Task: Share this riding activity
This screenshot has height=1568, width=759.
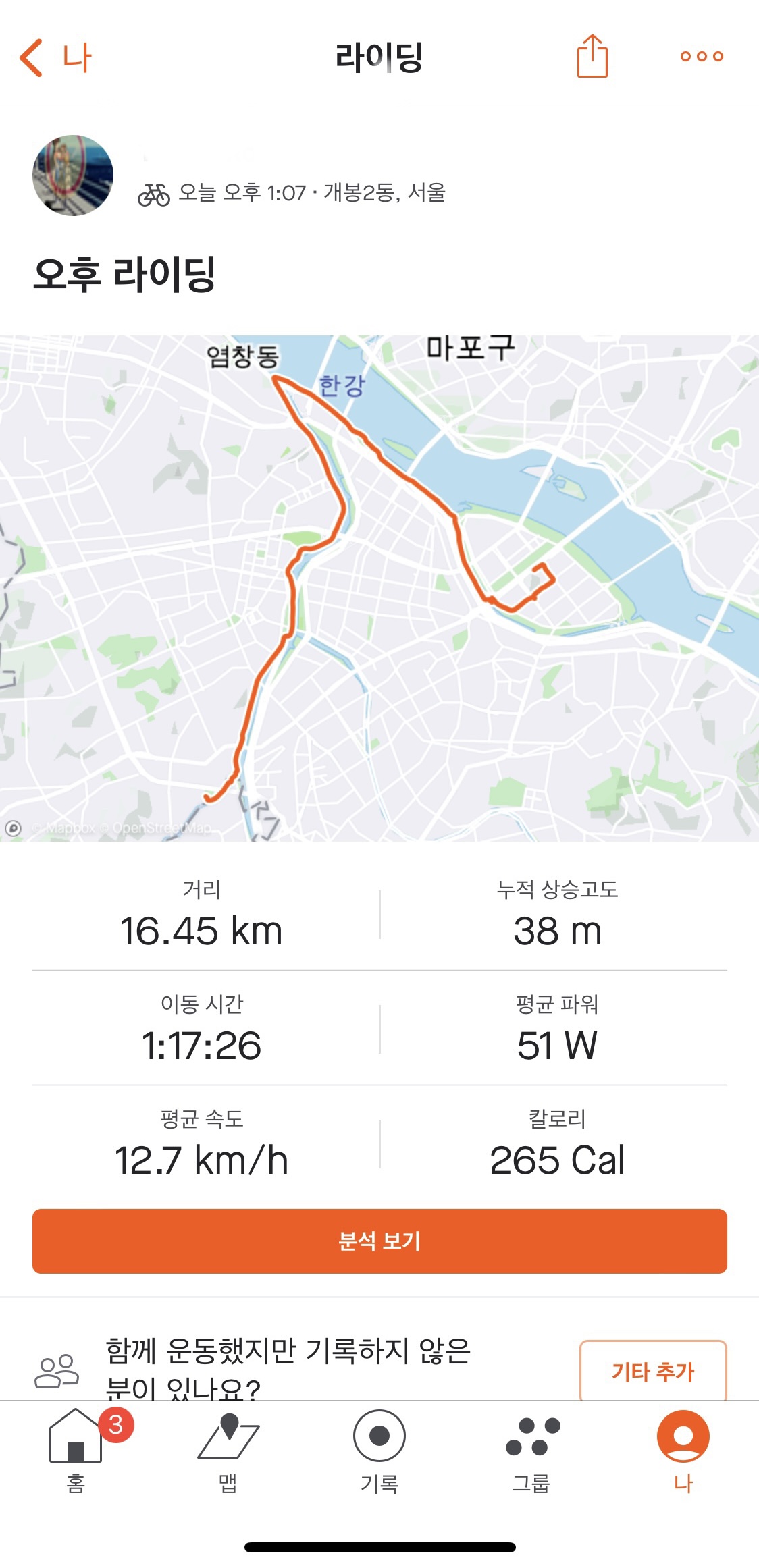Action: point(592,57)
